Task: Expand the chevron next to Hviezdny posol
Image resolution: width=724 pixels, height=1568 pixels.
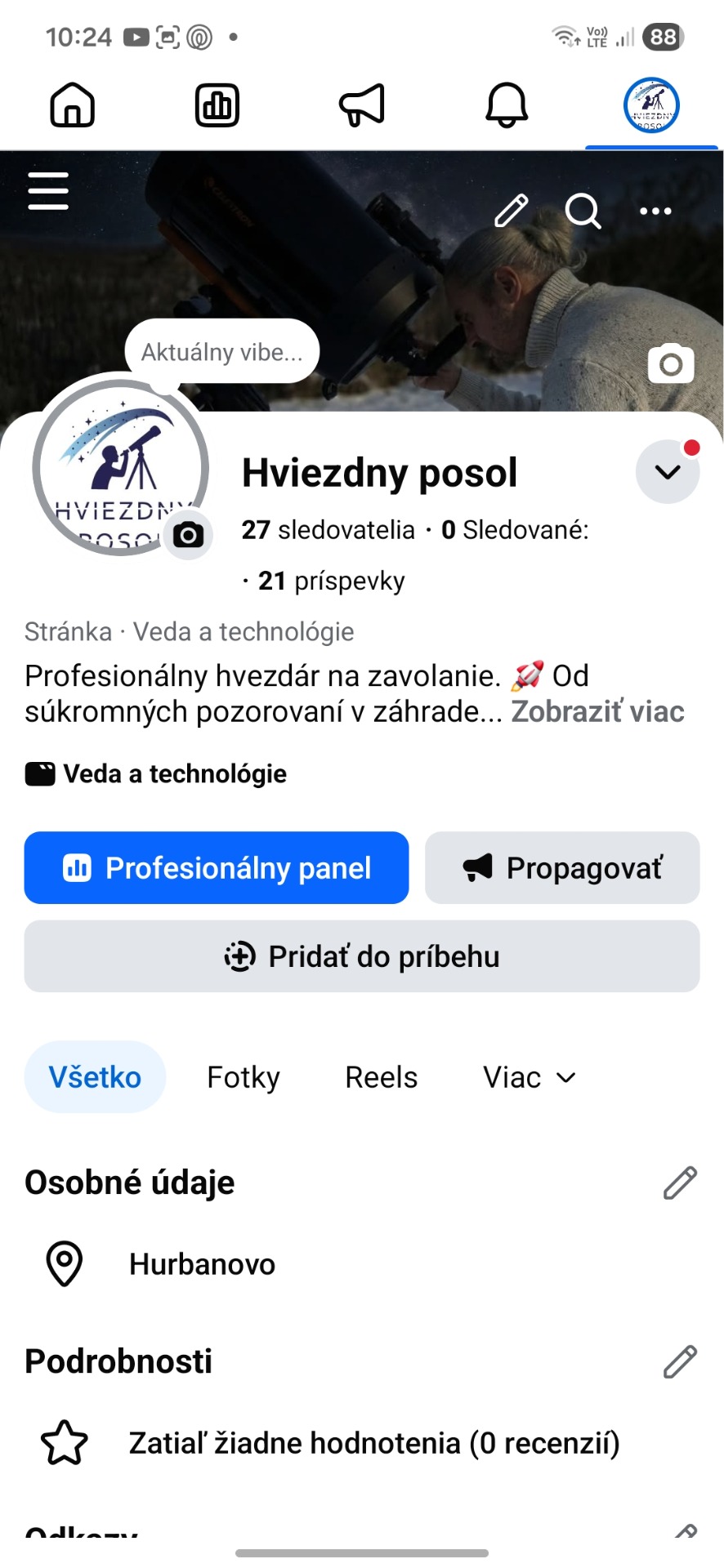Action: click(x=668, y=472)
